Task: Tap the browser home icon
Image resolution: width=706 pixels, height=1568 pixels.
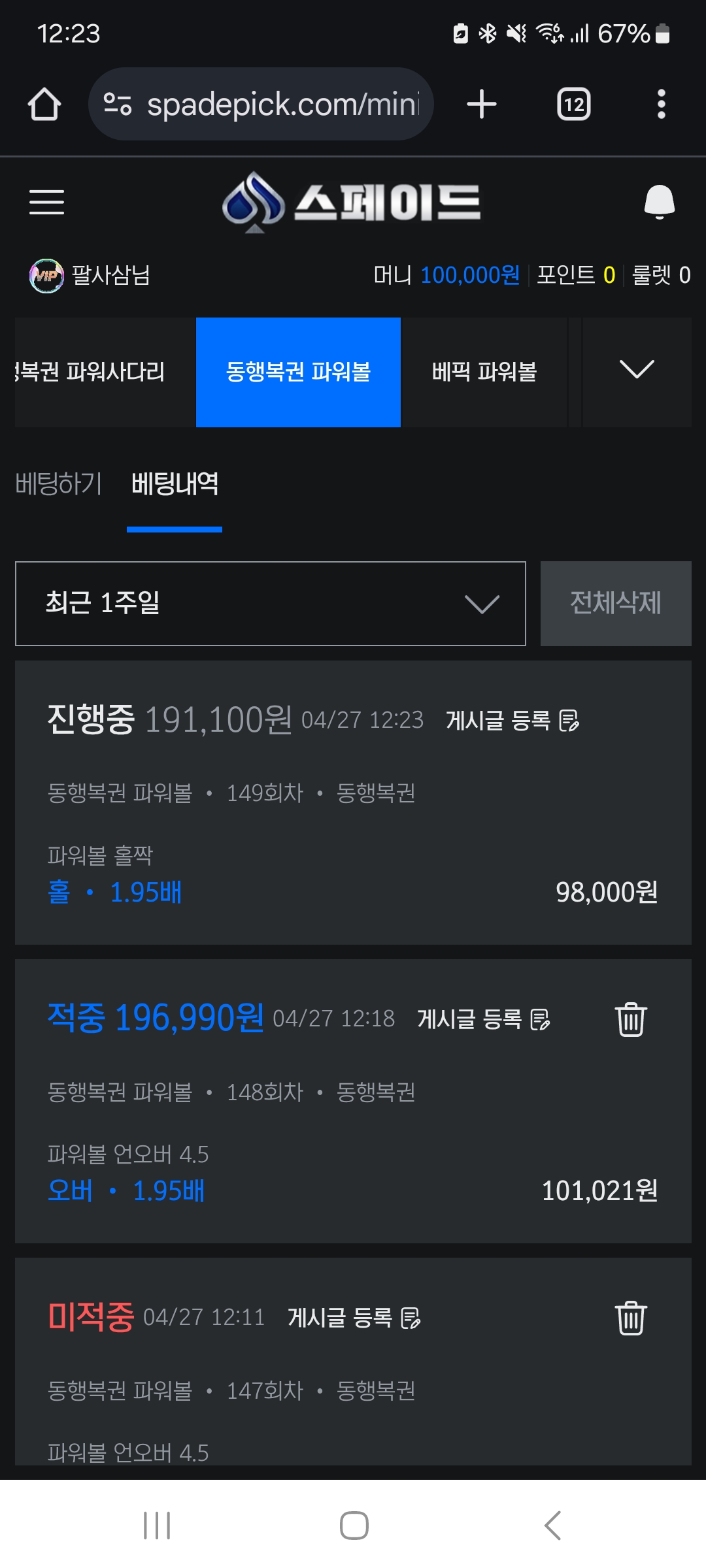Action: [44, 104]
